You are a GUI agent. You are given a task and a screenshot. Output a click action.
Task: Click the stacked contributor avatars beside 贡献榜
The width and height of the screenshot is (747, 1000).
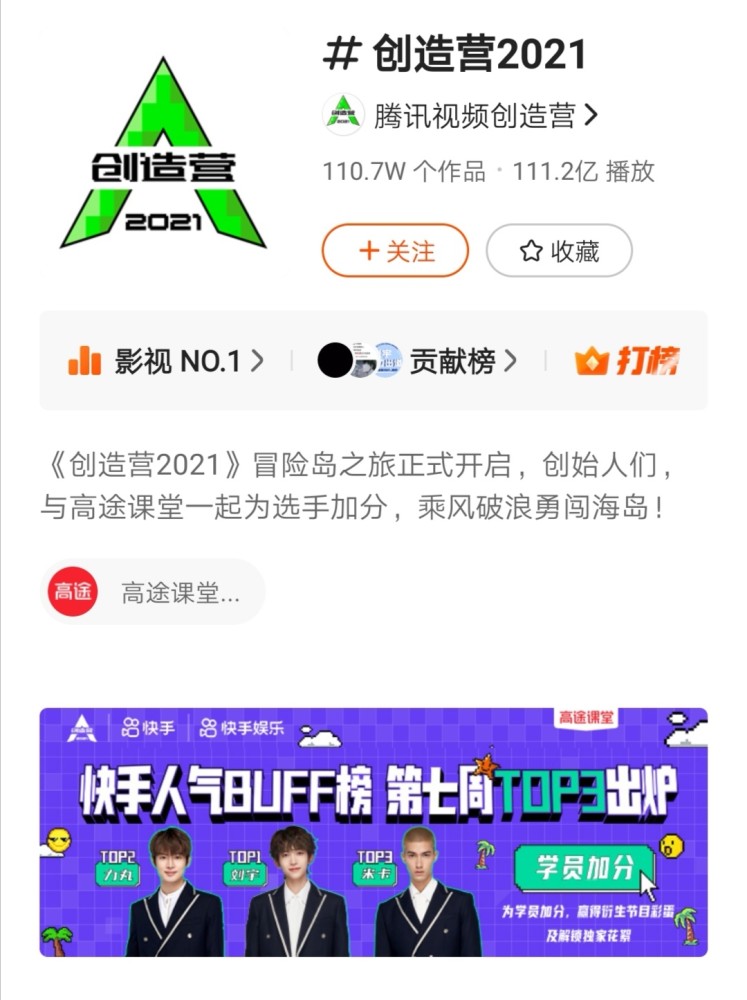(x=358, y=360)
